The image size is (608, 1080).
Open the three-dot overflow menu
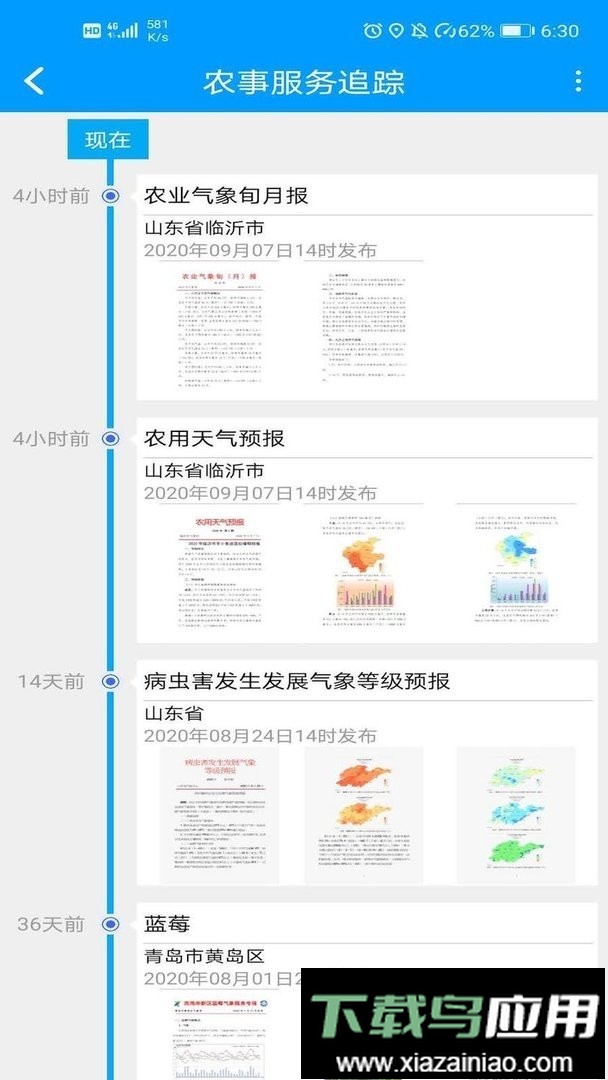578,81
